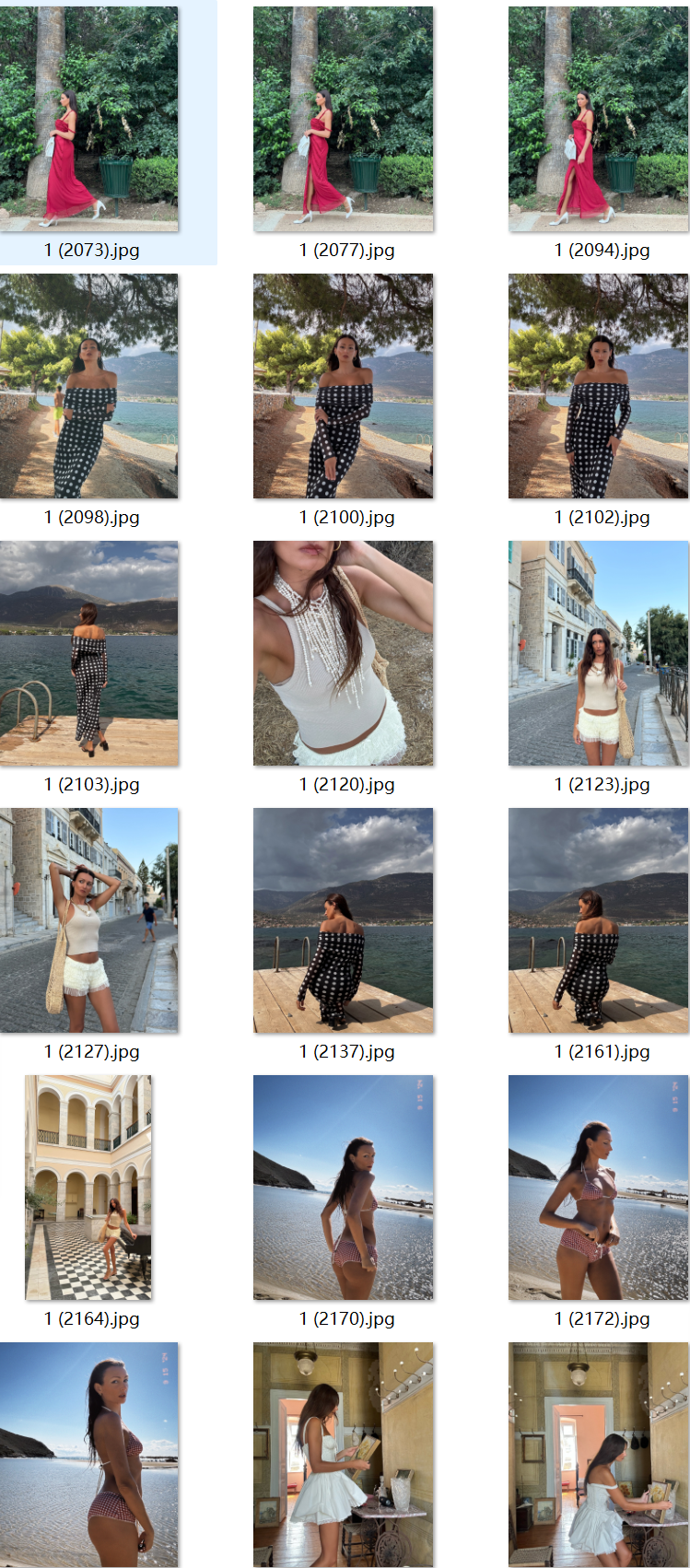690x1568 pixels.
Task: View the picture 1 (2120).jpg
Action: click(343, 653)
